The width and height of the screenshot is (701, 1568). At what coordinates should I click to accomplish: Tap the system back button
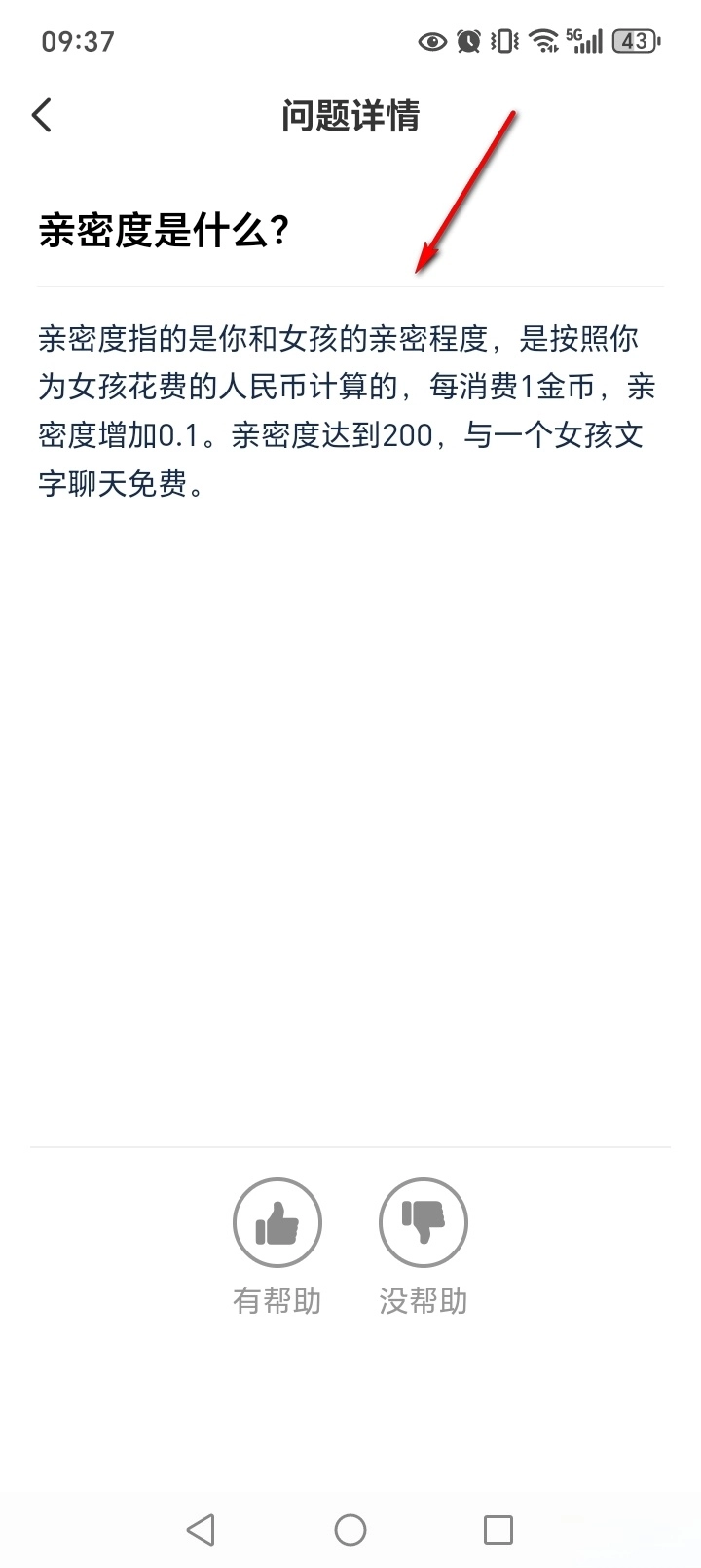tap(201, 1529)
